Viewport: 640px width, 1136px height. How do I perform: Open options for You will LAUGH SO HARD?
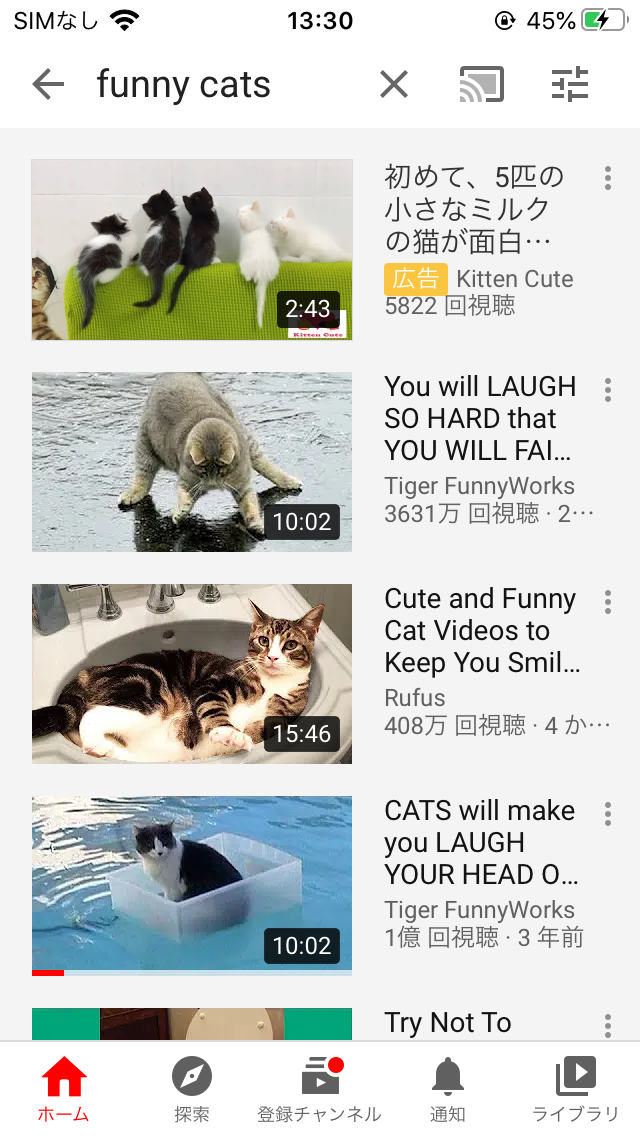[x=607, y=390]
